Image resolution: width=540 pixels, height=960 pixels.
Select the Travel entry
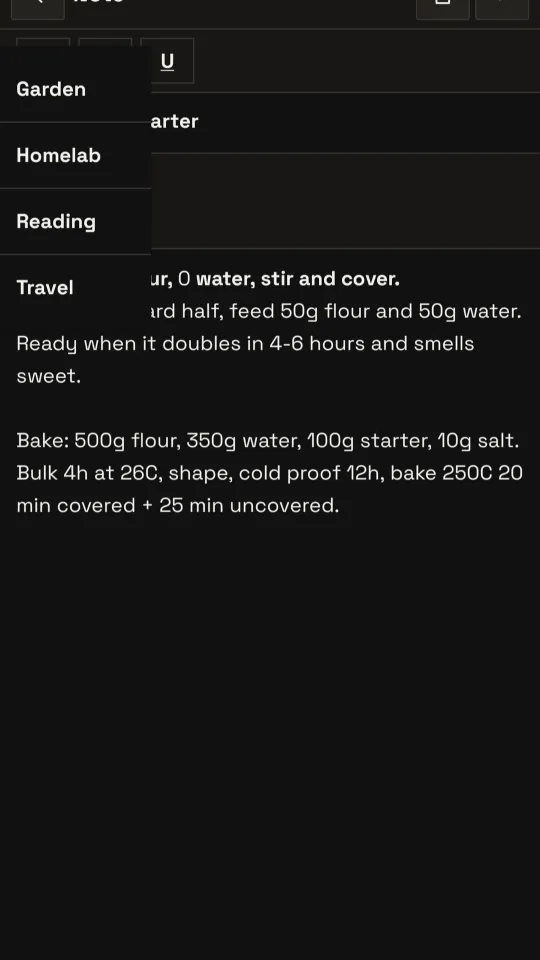click(x=75, y=287)
